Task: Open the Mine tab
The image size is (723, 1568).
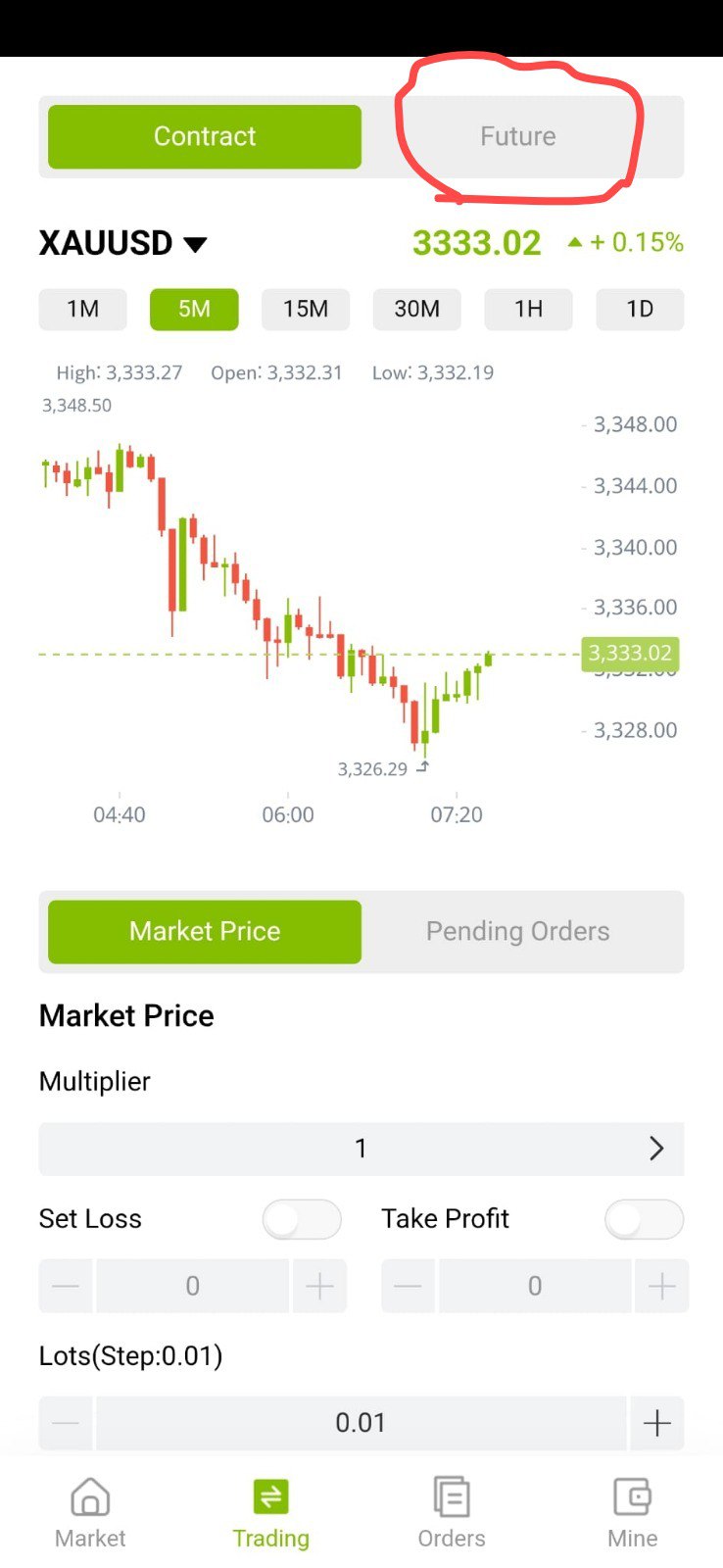Action: 633,1513
